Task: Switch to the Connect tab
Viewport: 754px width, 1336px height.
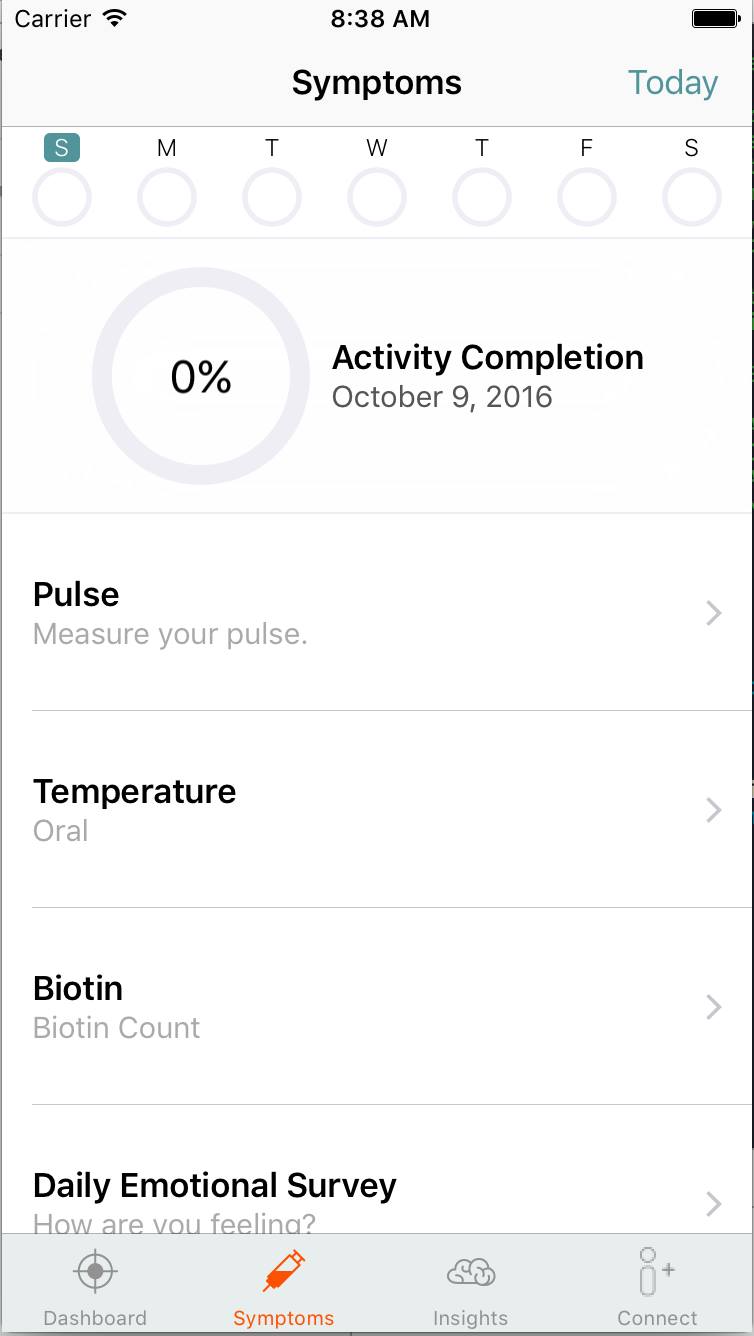Action: (x=657, y=1287)
